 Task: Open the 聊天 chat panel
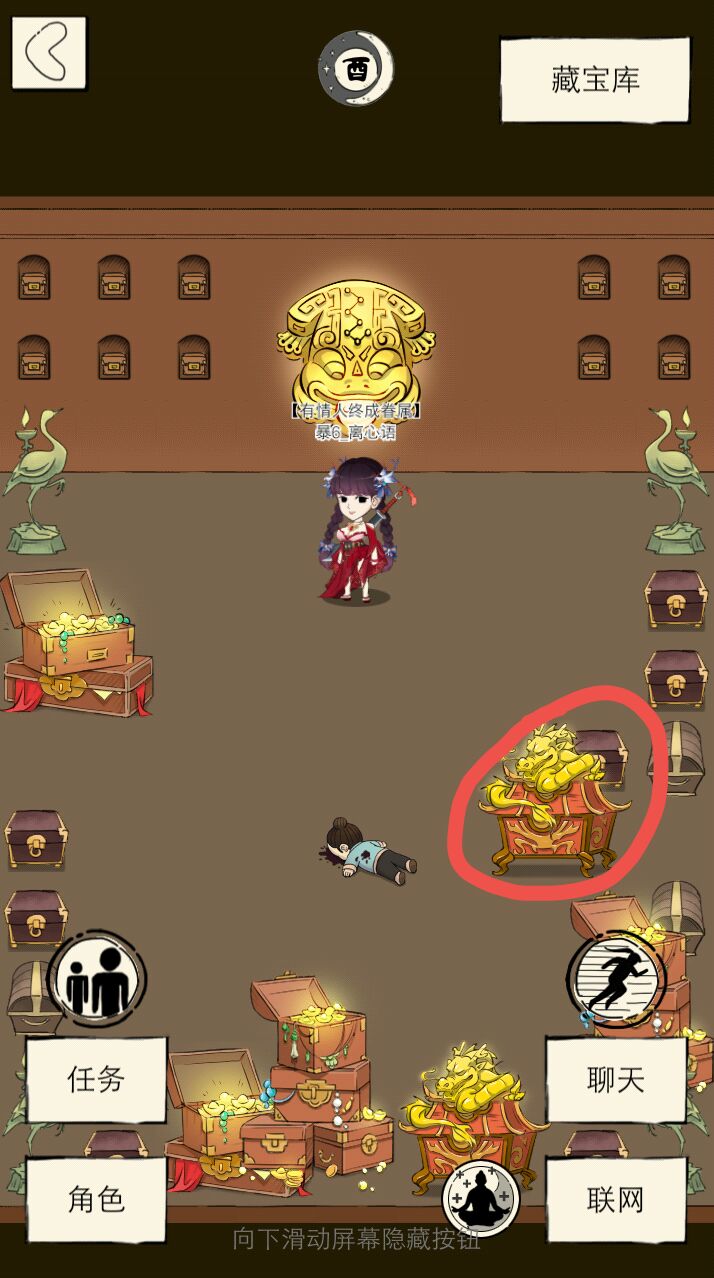click(x=615, y=1079)
